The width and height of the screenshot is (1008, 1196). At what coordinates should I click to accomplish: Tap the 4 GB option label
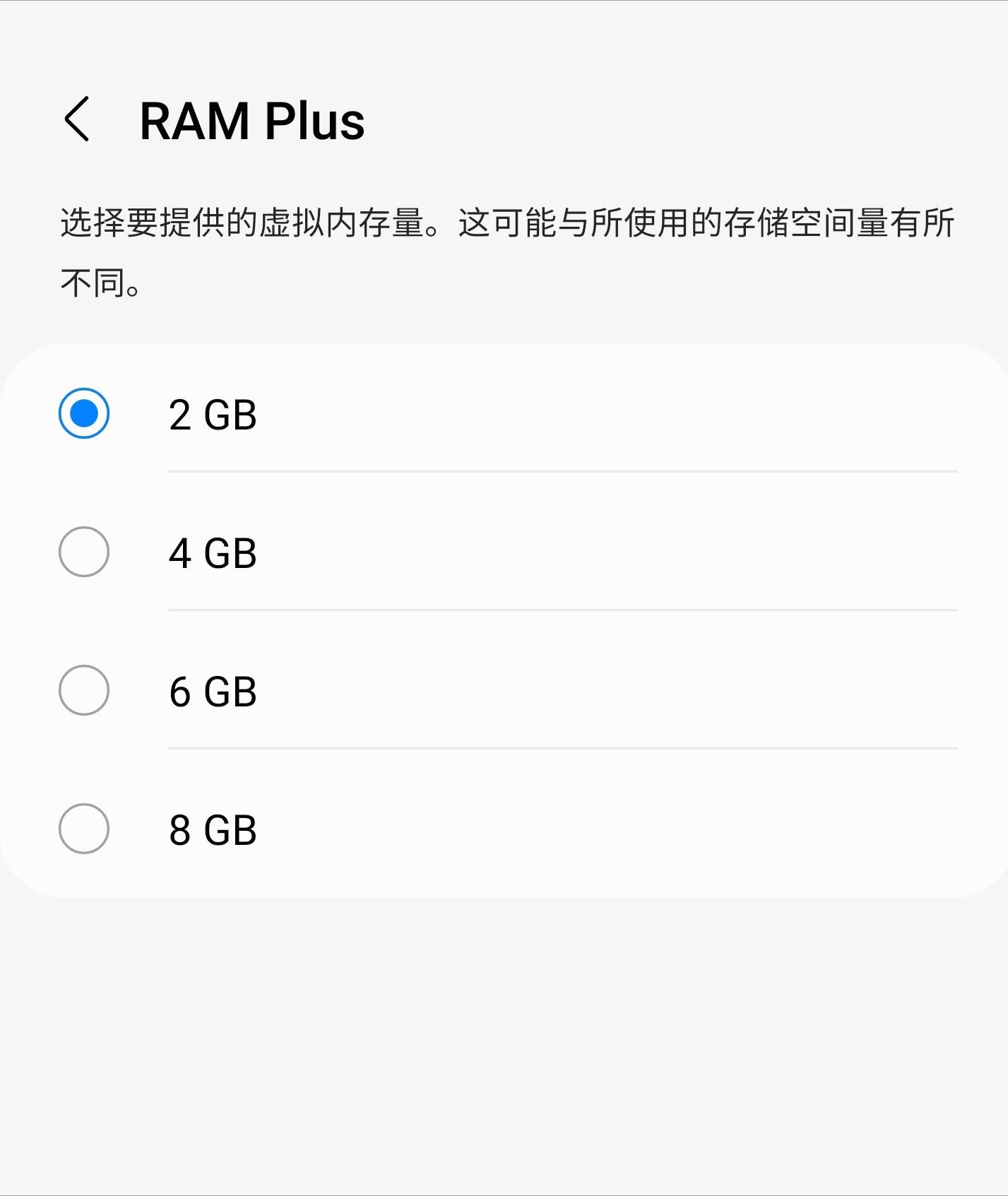tap(213, 554)
